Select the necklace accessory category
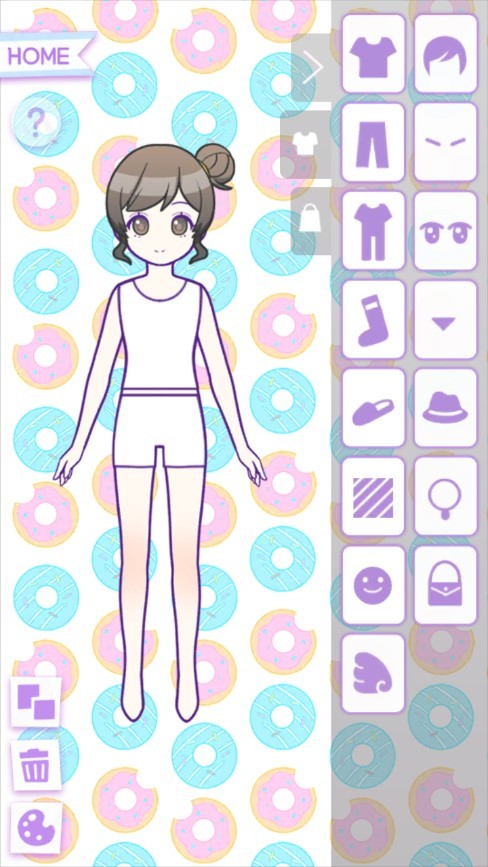 coord(445,497)
